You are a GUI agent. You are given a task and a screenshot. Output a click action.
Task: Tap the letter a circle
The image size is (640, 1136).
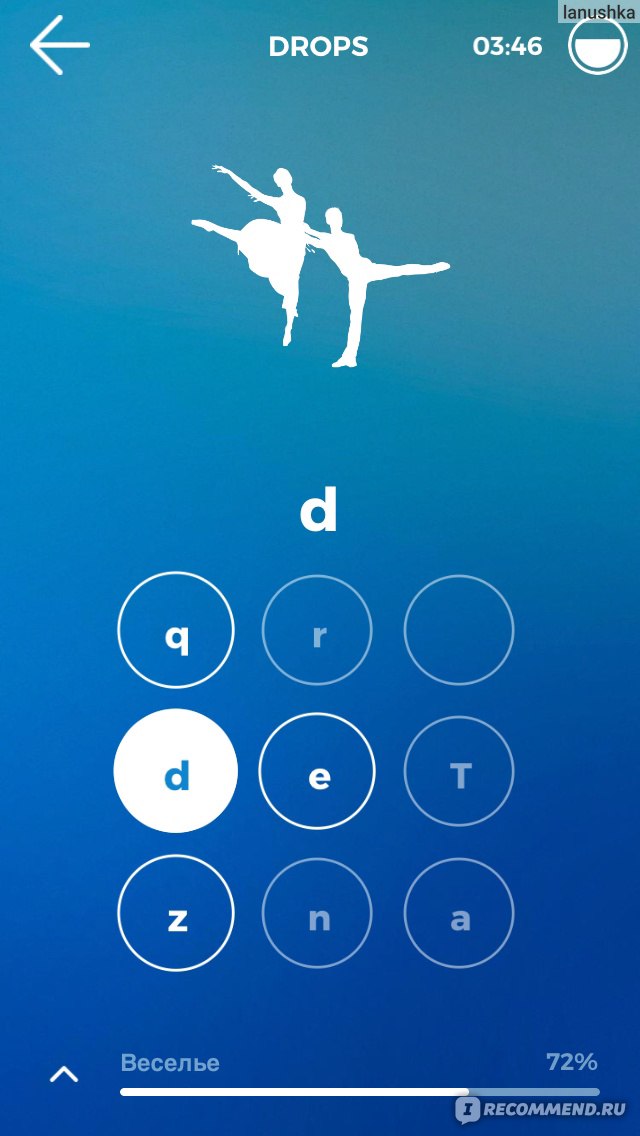(x=459, y=913)
